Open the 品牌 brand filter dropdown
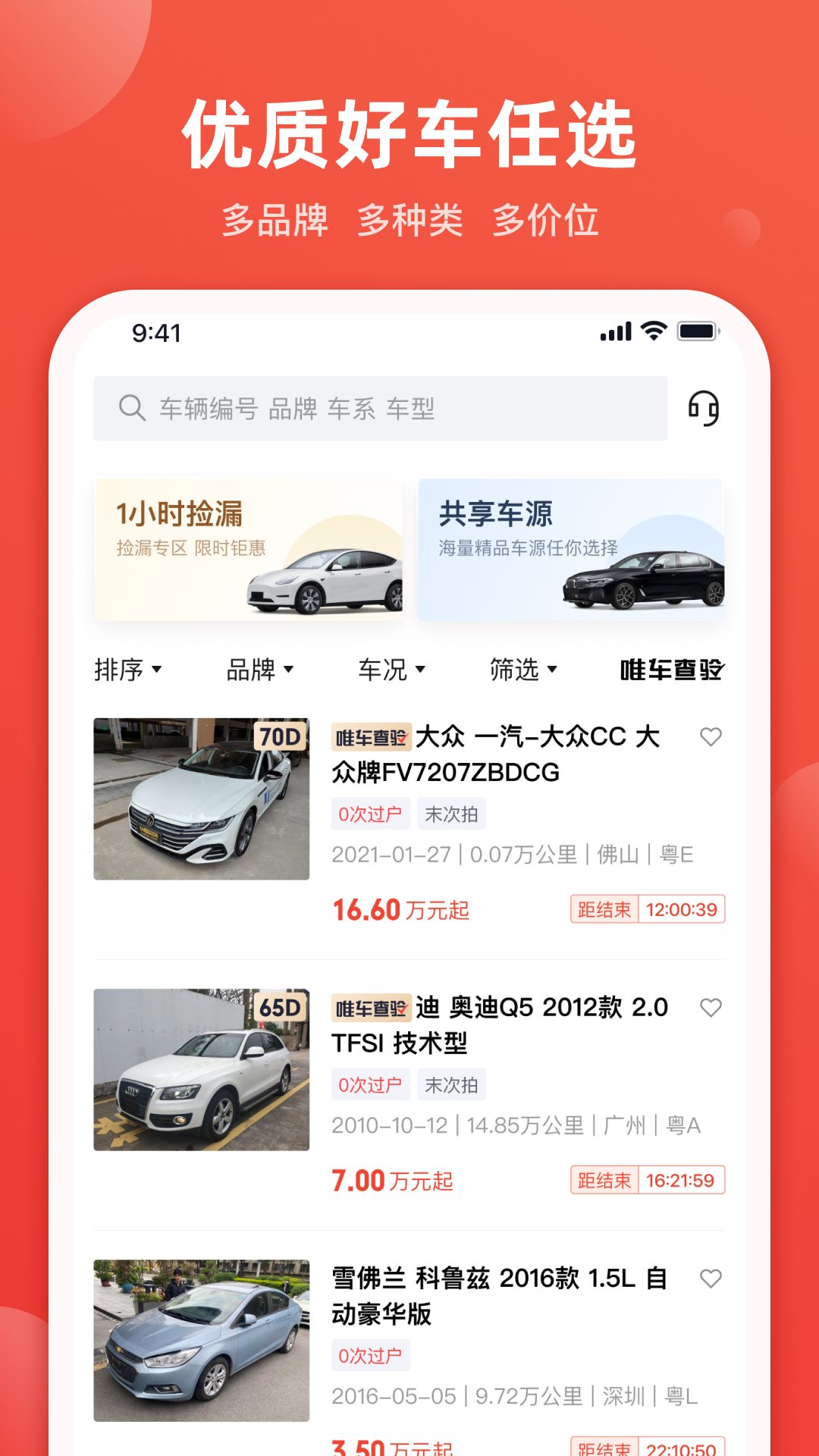Screen dimensions: 819x1456 (x=259, y=670)
